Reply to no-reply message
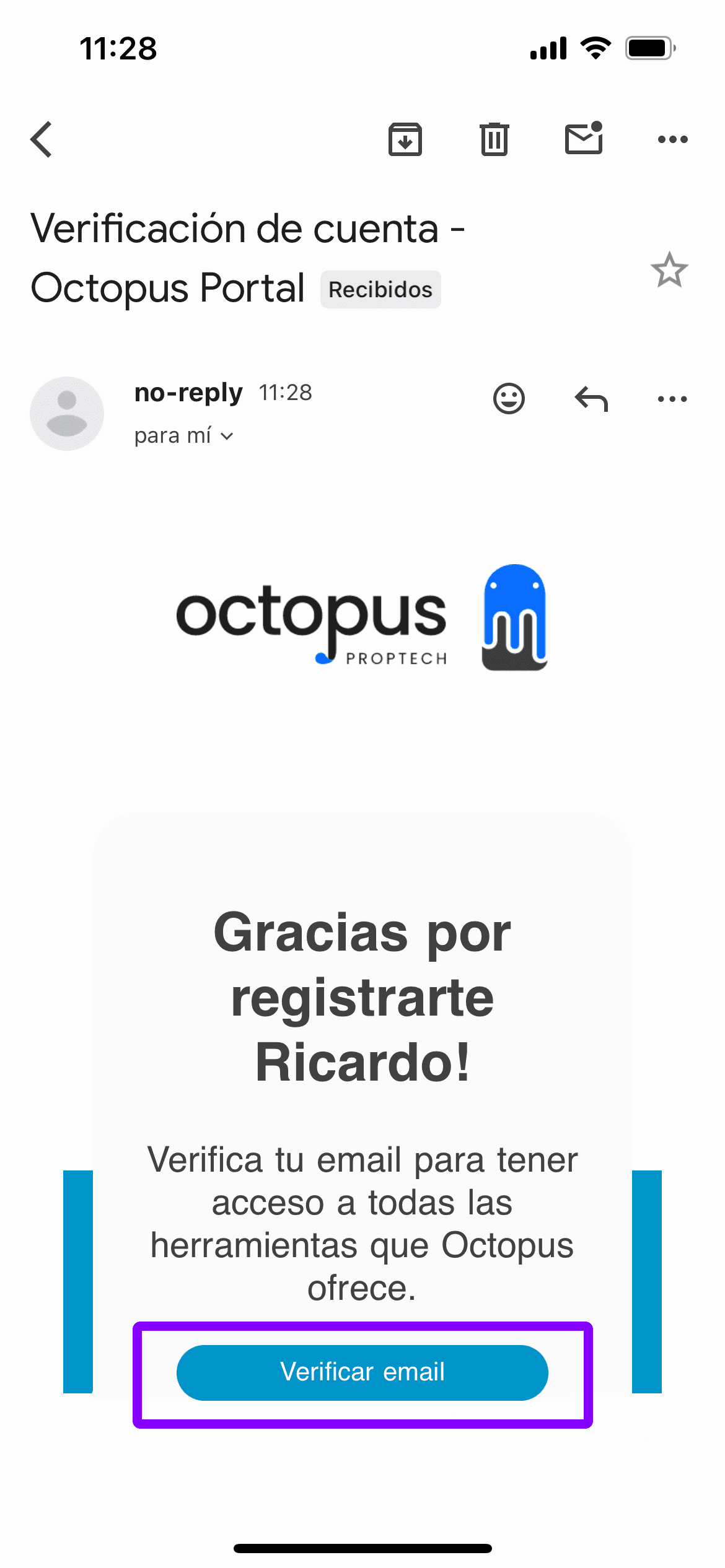Screen dimensions: 725x1568 pos(591,399)
